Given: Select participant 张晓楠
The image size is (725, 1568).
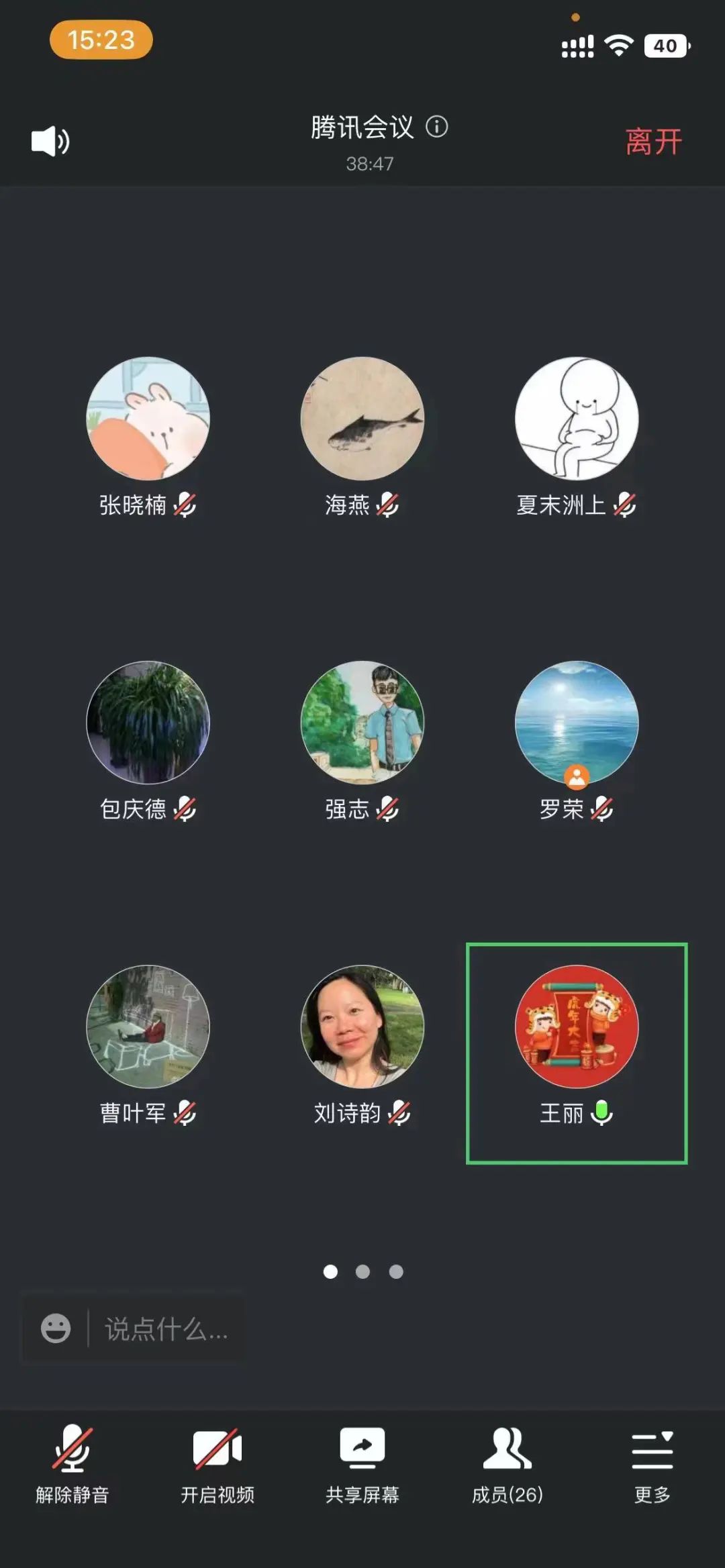Looking at the screenshot, I should [148, 419].
